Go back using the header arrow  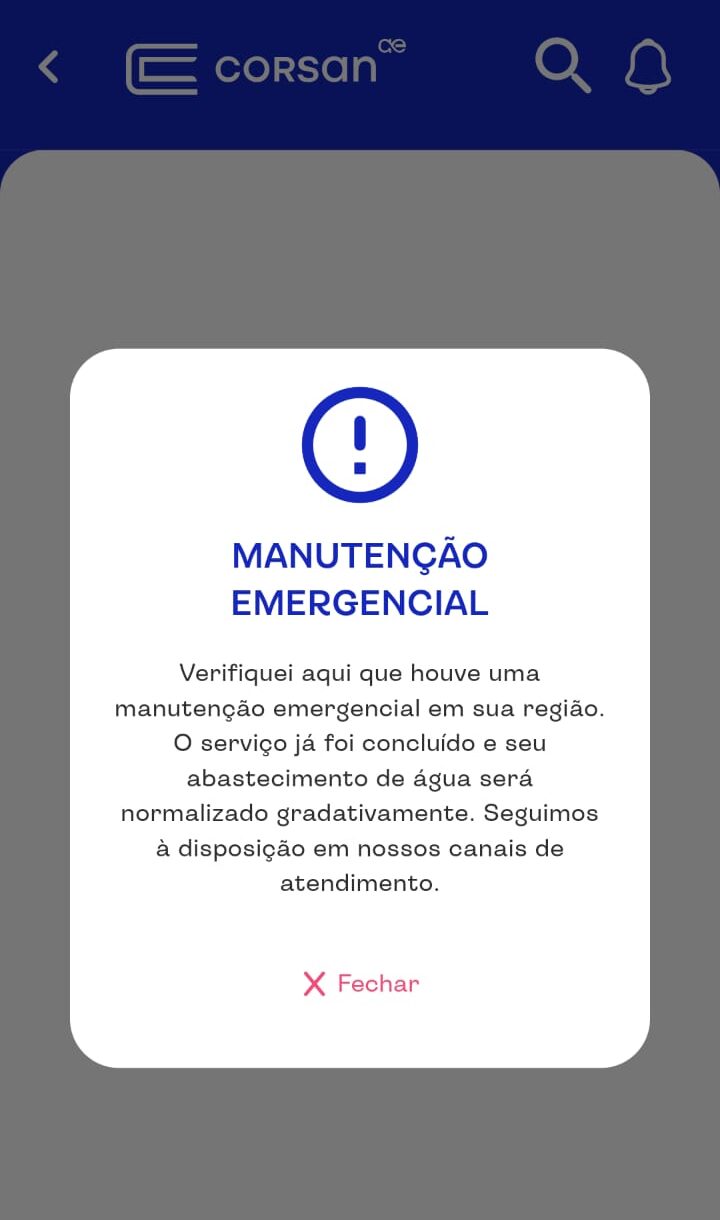point(48,67)
